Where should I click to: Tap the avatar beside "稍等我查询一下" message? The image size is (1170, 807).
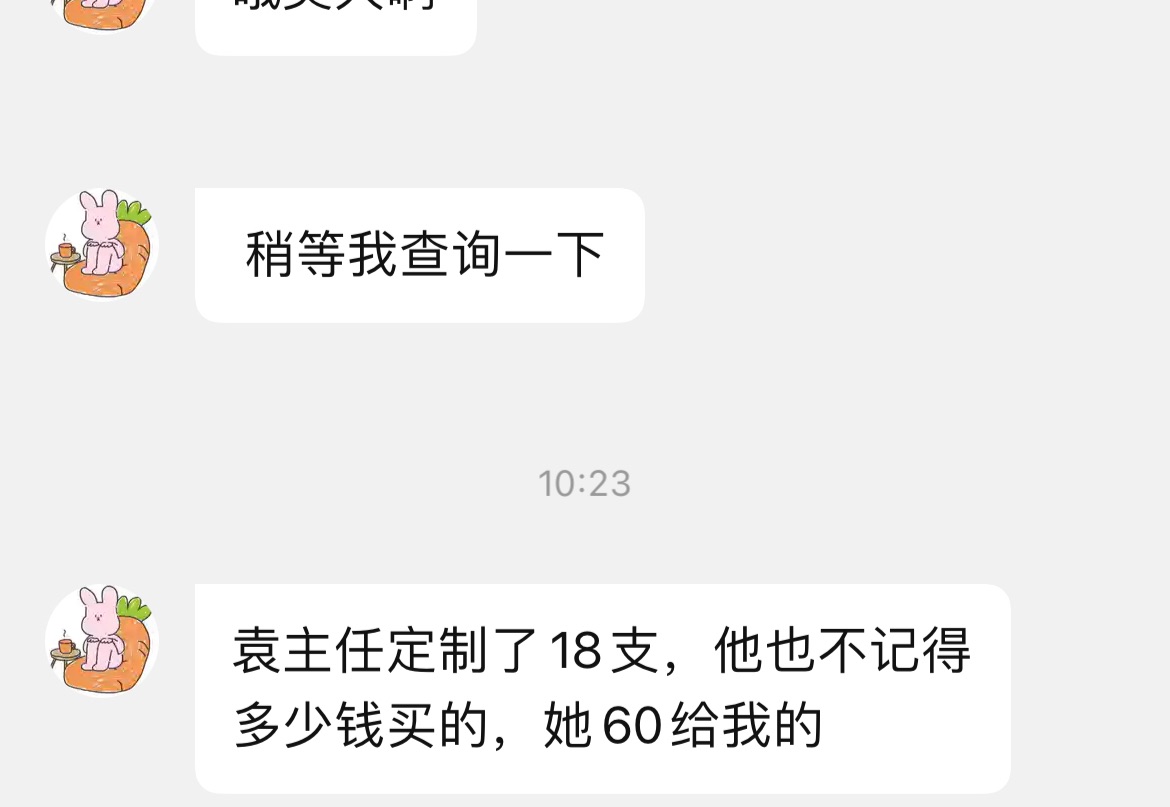[x=102, y=245]
